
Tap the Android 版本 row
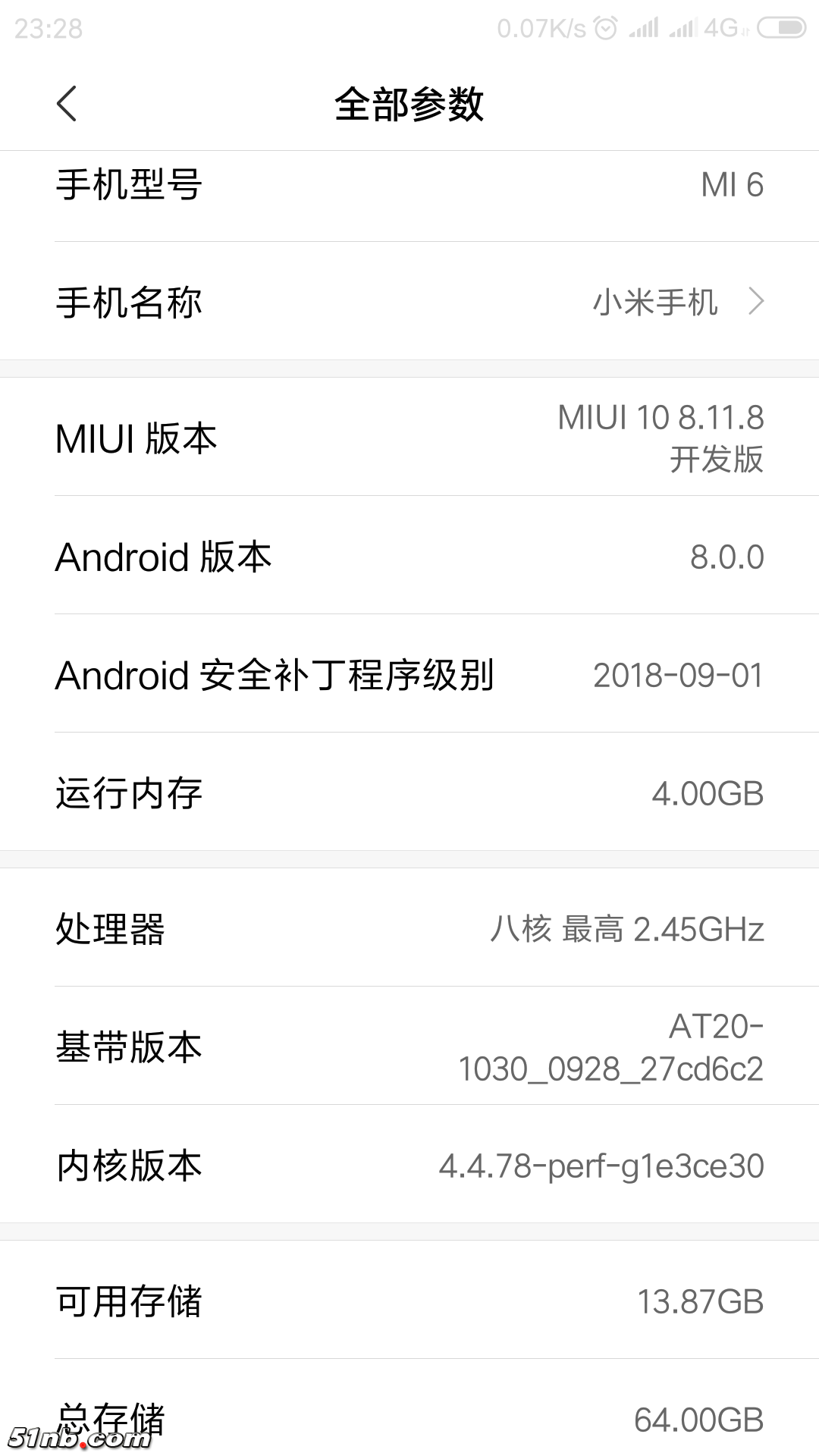point(409,559)
